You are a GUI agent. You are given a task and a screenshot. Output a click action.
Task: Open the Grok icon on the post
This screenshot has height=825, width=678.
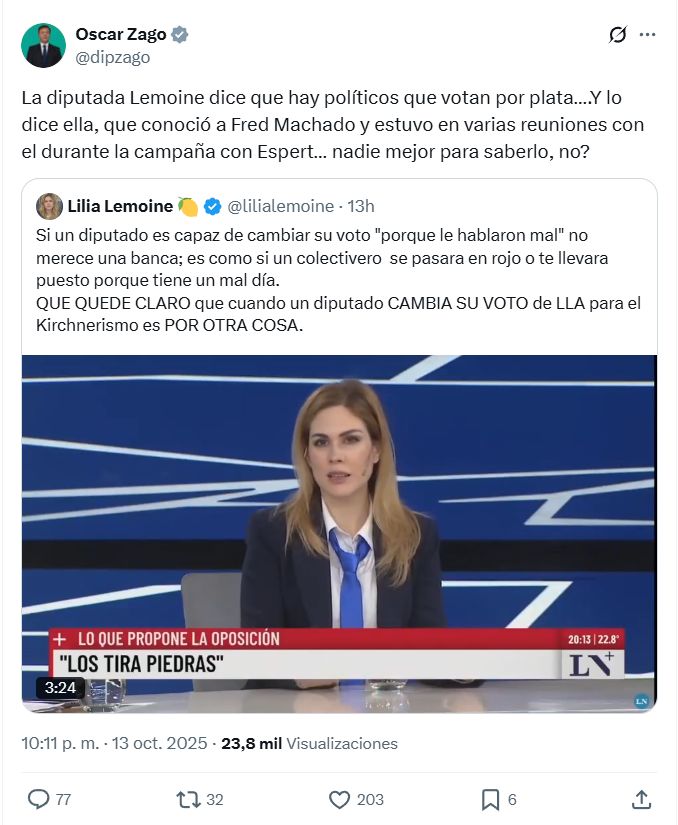coord(618,35)
